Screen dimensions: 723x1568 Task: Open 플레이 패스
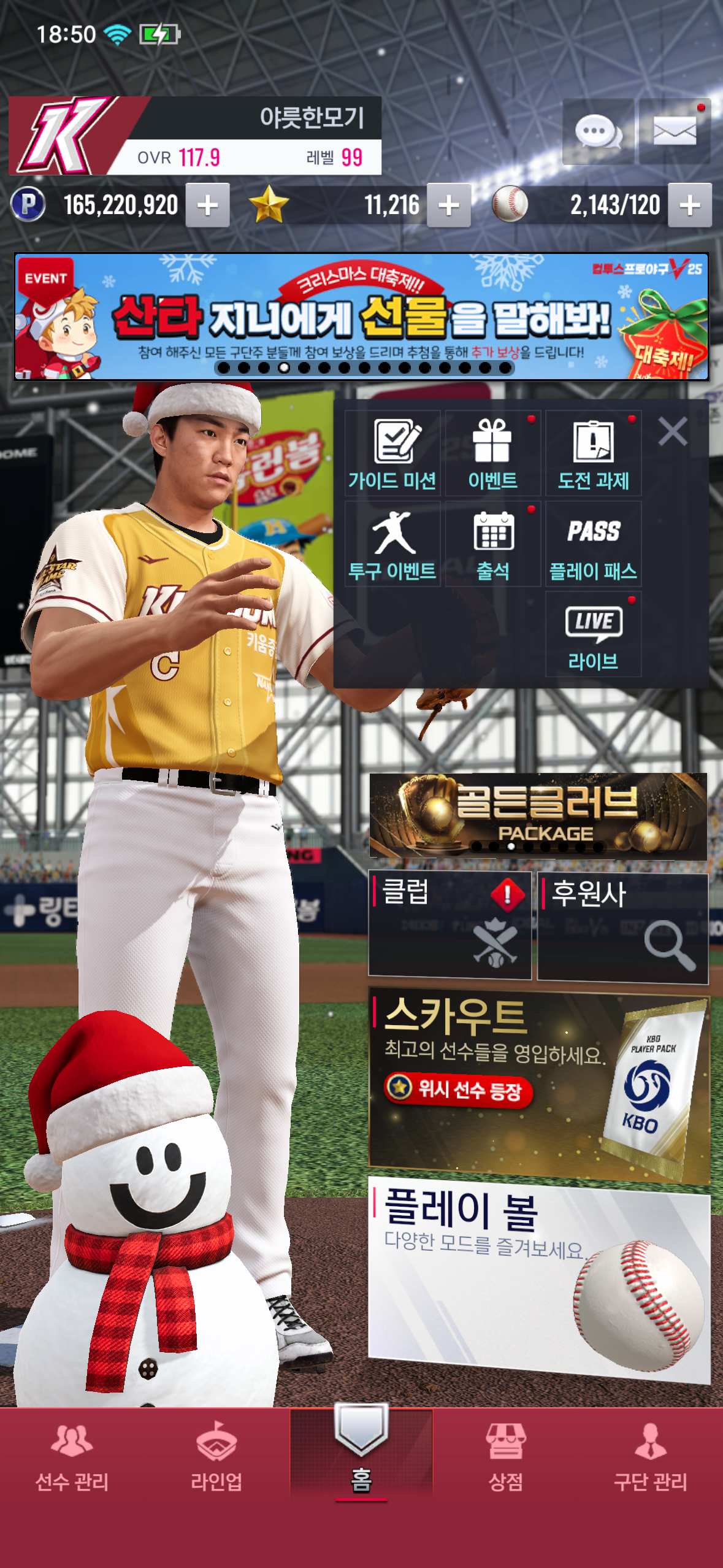click(593, 544)
